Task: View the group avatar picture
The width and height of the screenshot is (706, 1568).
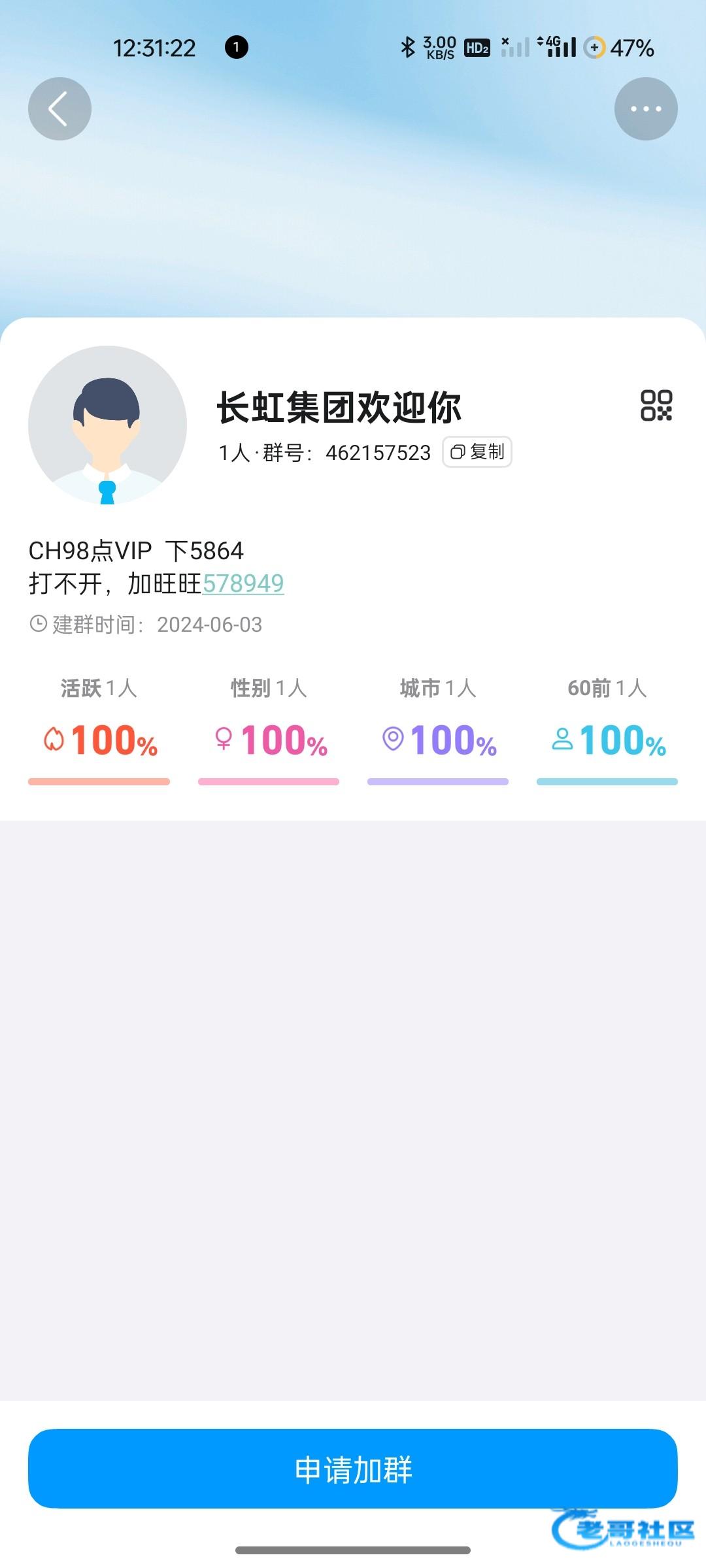Action: point(107,425)
